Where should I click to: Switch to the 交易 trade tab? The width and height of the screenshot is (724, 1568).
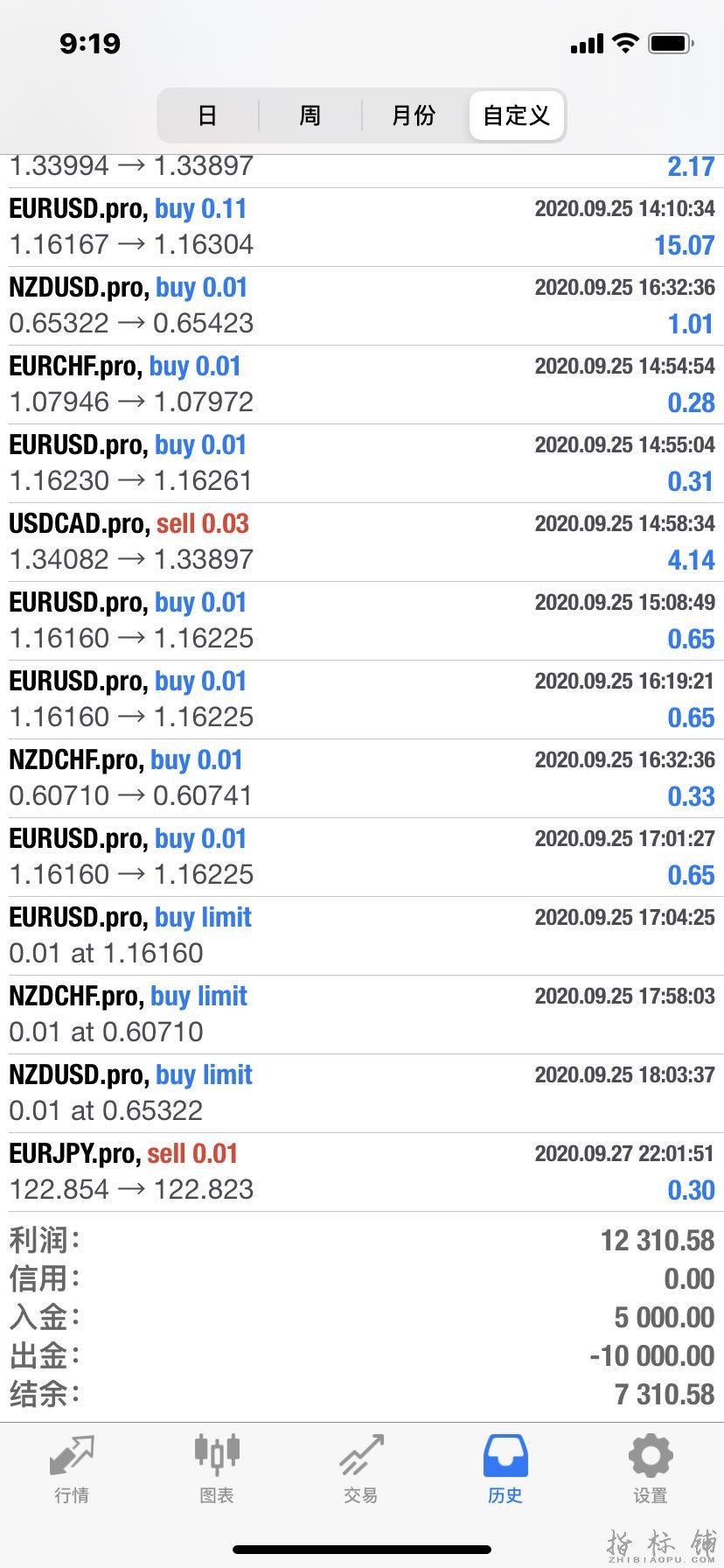tap(361, 1469)
